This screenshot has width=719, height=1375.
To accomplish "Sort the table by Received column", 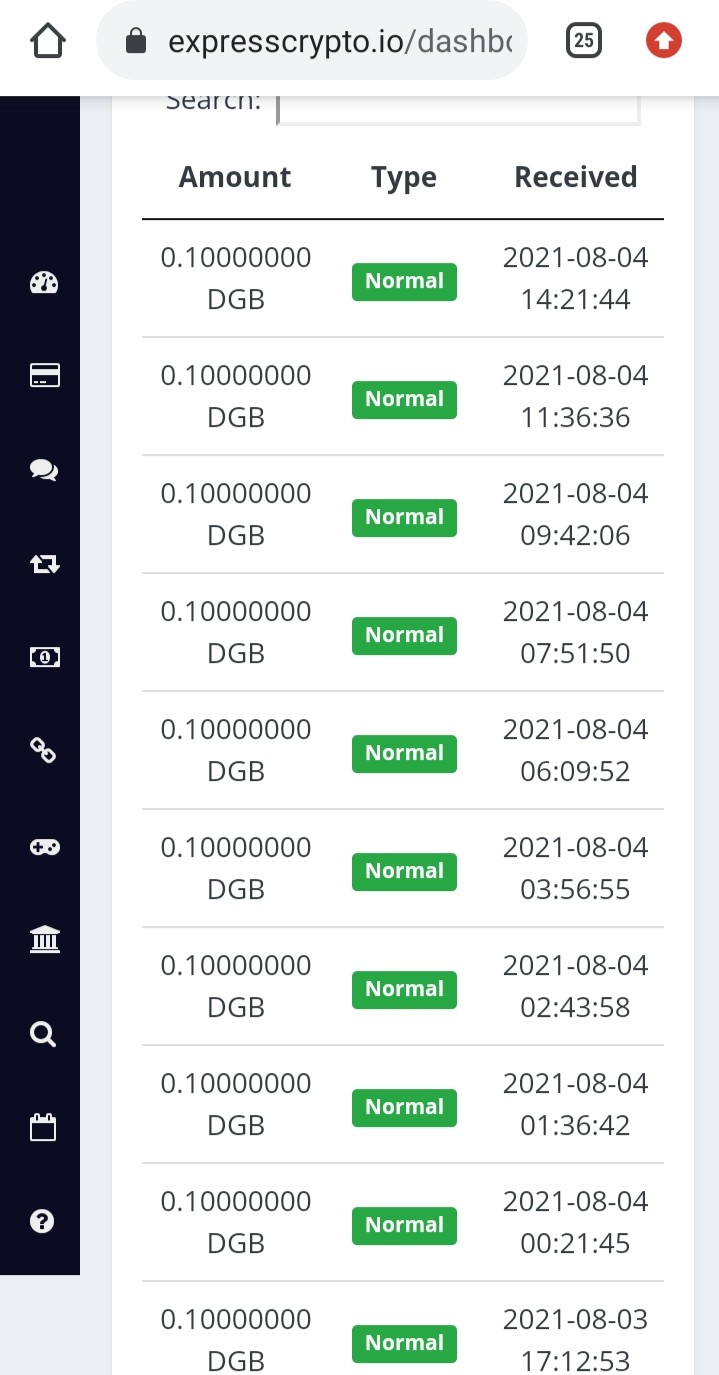I will [575, 177].
